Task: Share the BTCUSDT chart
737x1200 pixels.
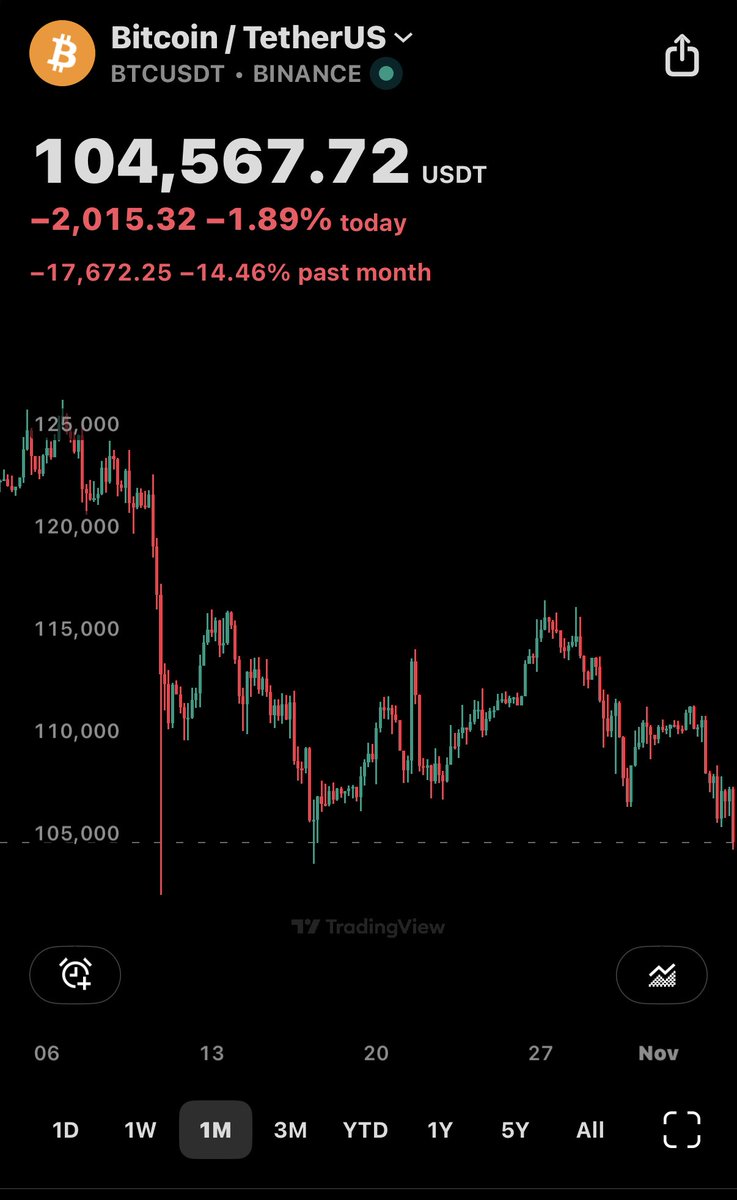Action: pyautogui.click(x=681, y=55)
